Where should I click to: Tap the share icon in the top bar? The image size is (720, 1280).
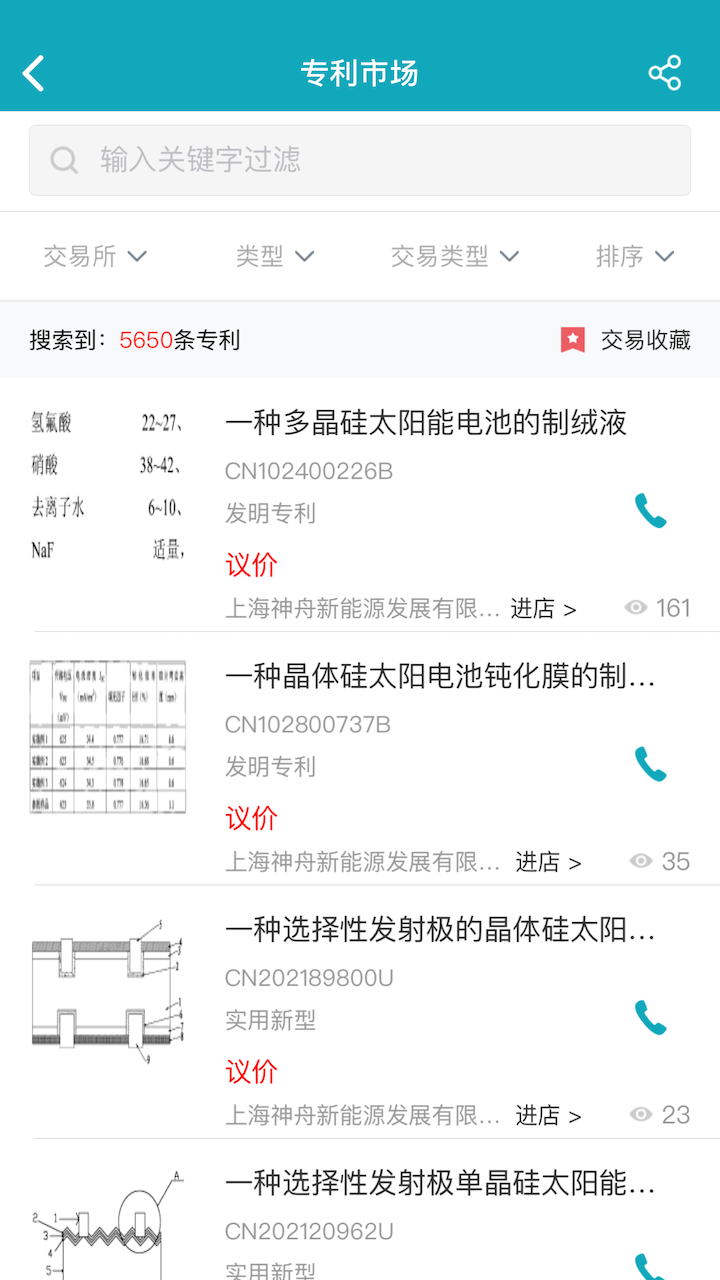[664, 72]
